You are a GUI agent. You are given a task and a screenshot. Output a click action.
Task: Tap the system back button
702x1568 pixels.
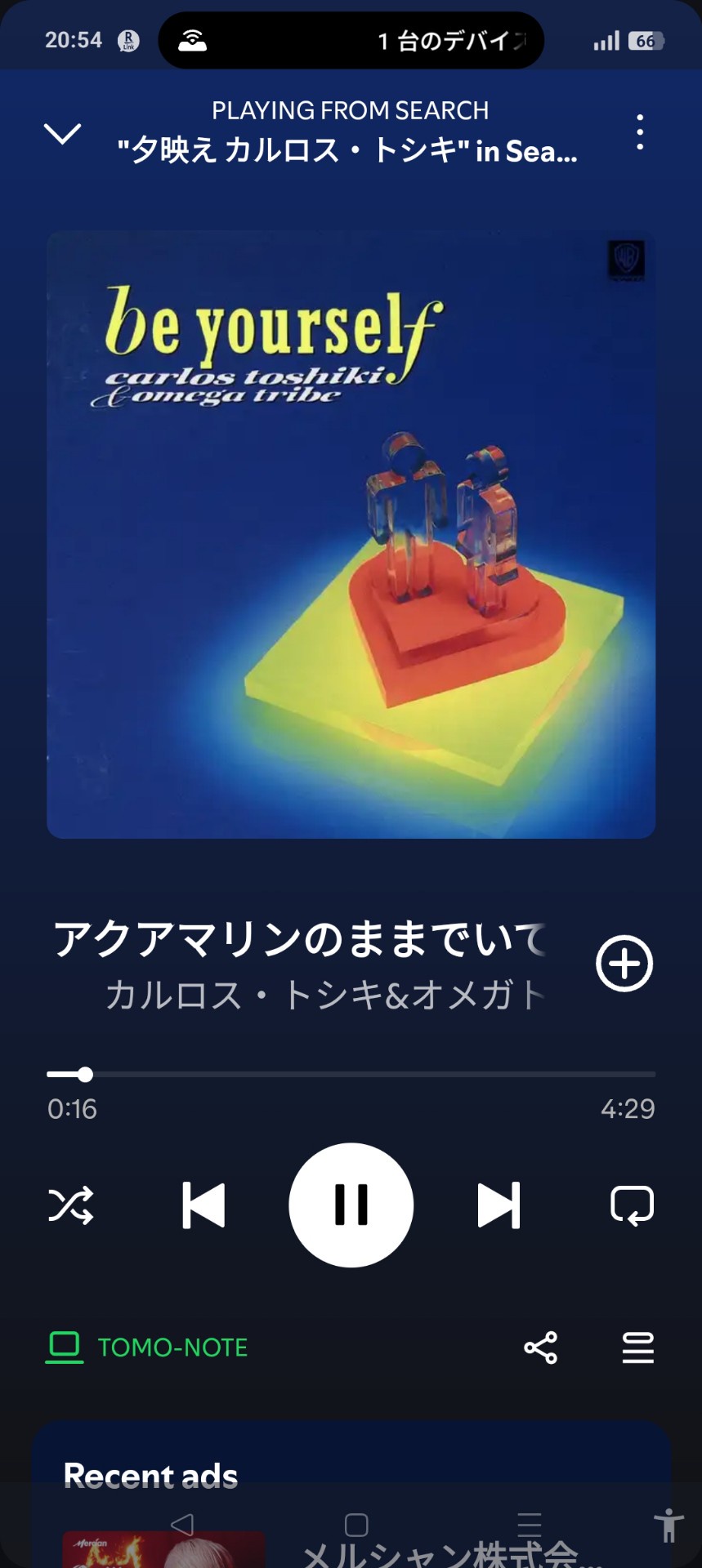(x=182, y=1524)
